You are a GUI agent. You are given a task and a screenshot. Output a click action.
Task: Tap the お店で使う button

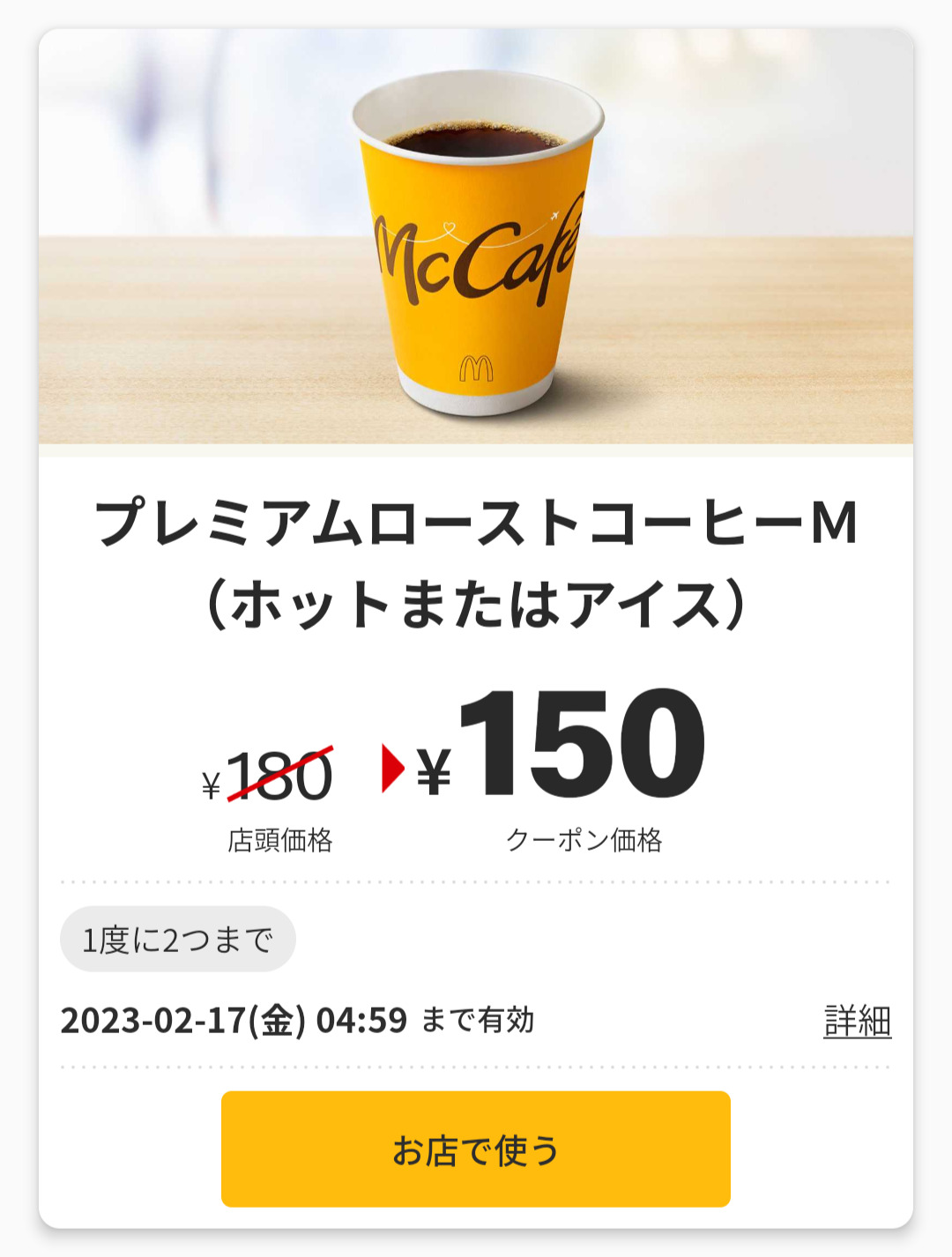point(475,1149)
